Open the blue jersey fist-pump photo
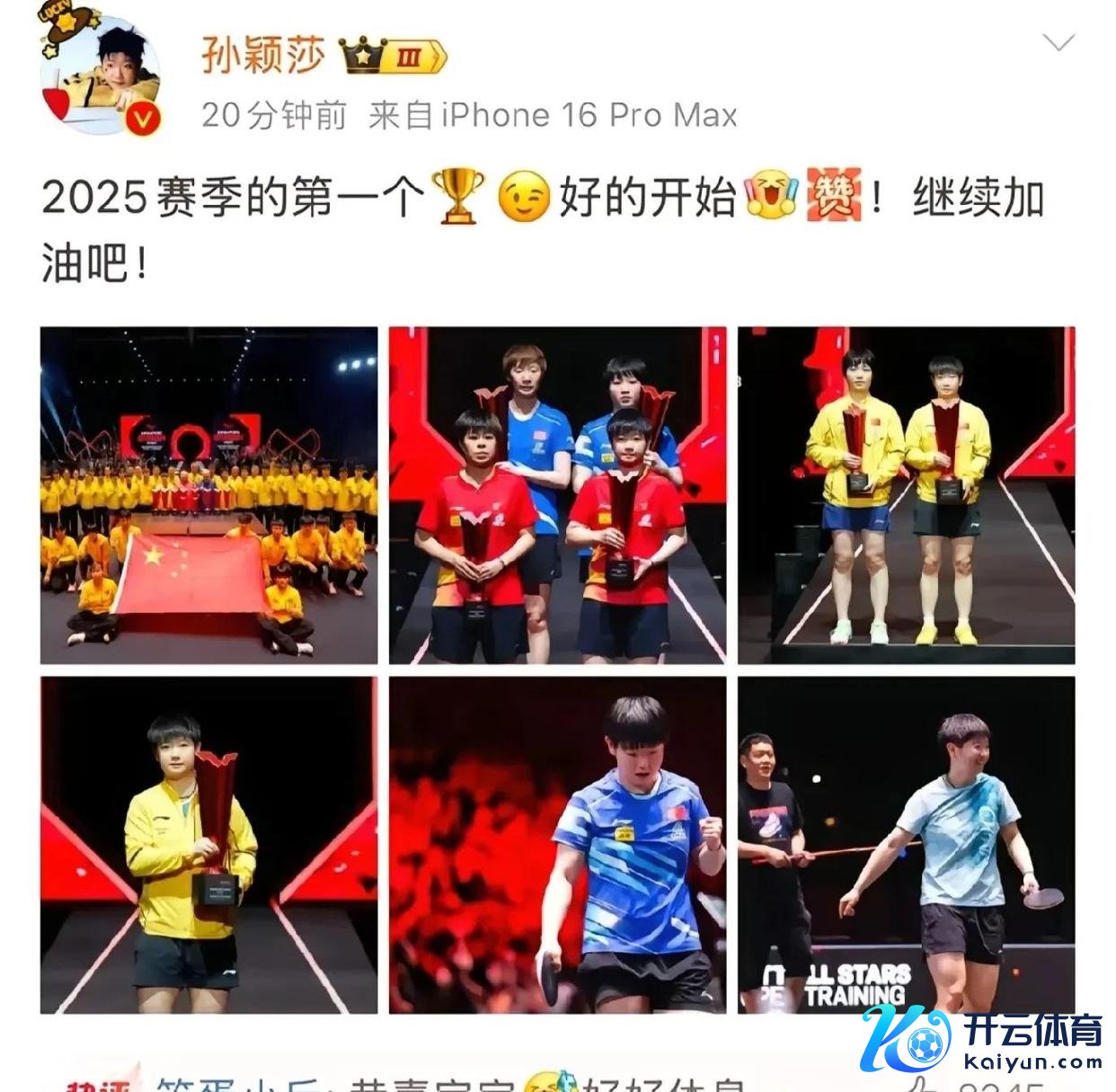The width and height of the screenshot is (1116, 1092). tap(557, 845)
